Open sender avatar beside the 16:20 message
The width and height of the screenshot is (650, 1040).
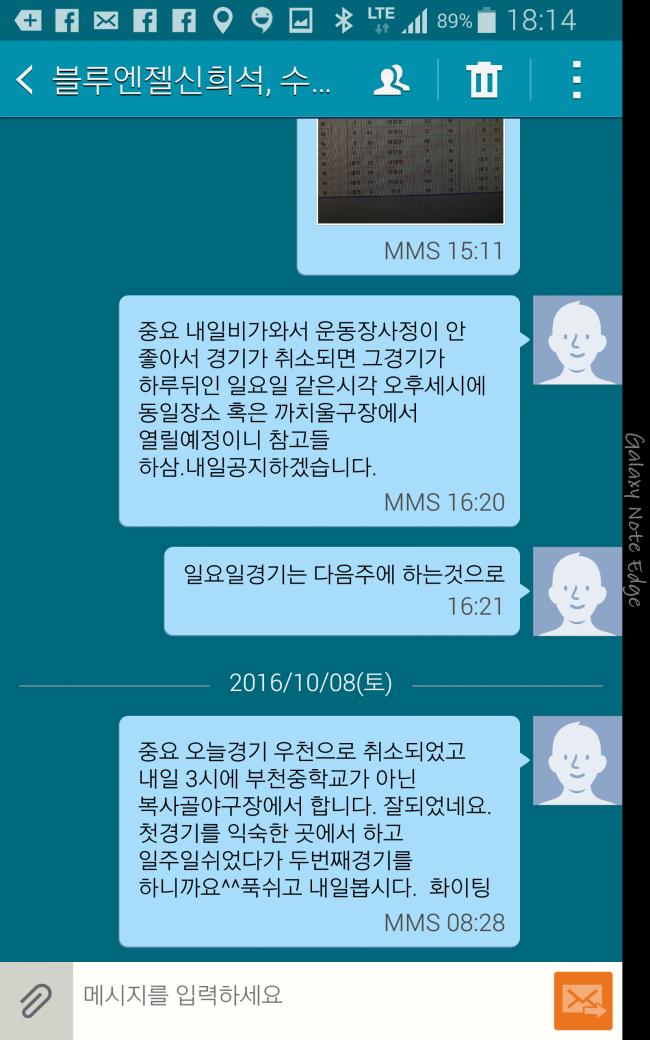point(576,340)
